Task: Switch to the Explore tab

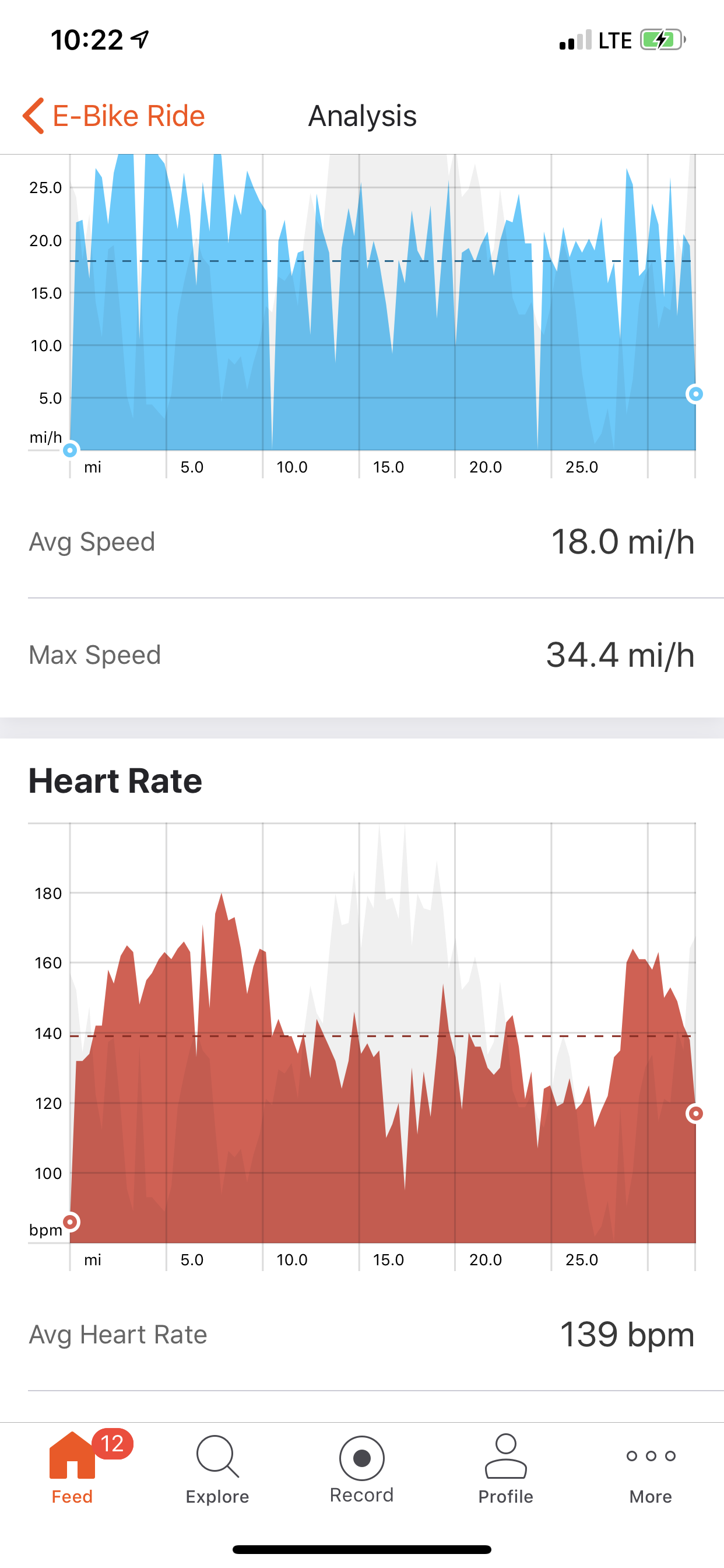Action: [x=217, y=1468]
